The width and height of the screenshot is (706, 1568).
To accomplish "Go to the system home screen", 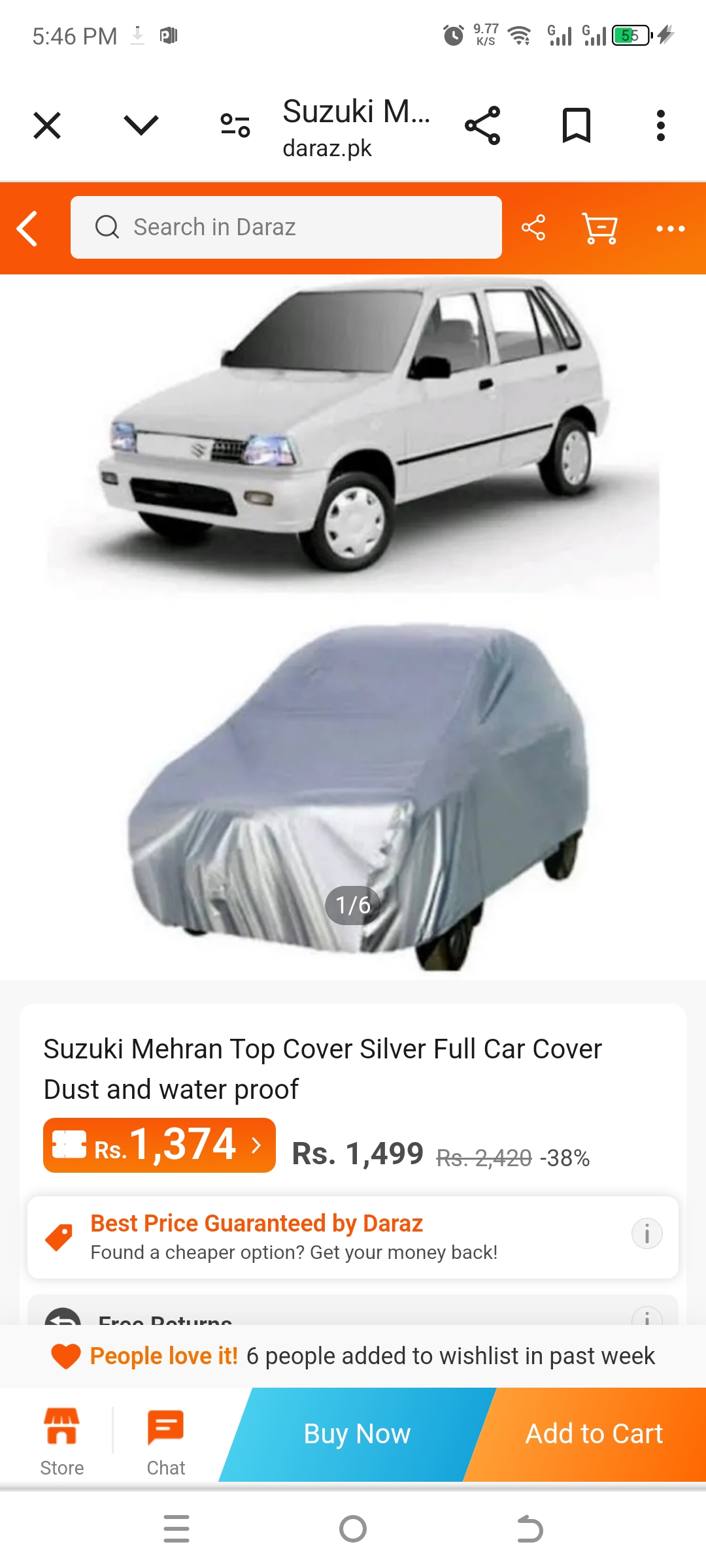I will (x=353, y=1529).
